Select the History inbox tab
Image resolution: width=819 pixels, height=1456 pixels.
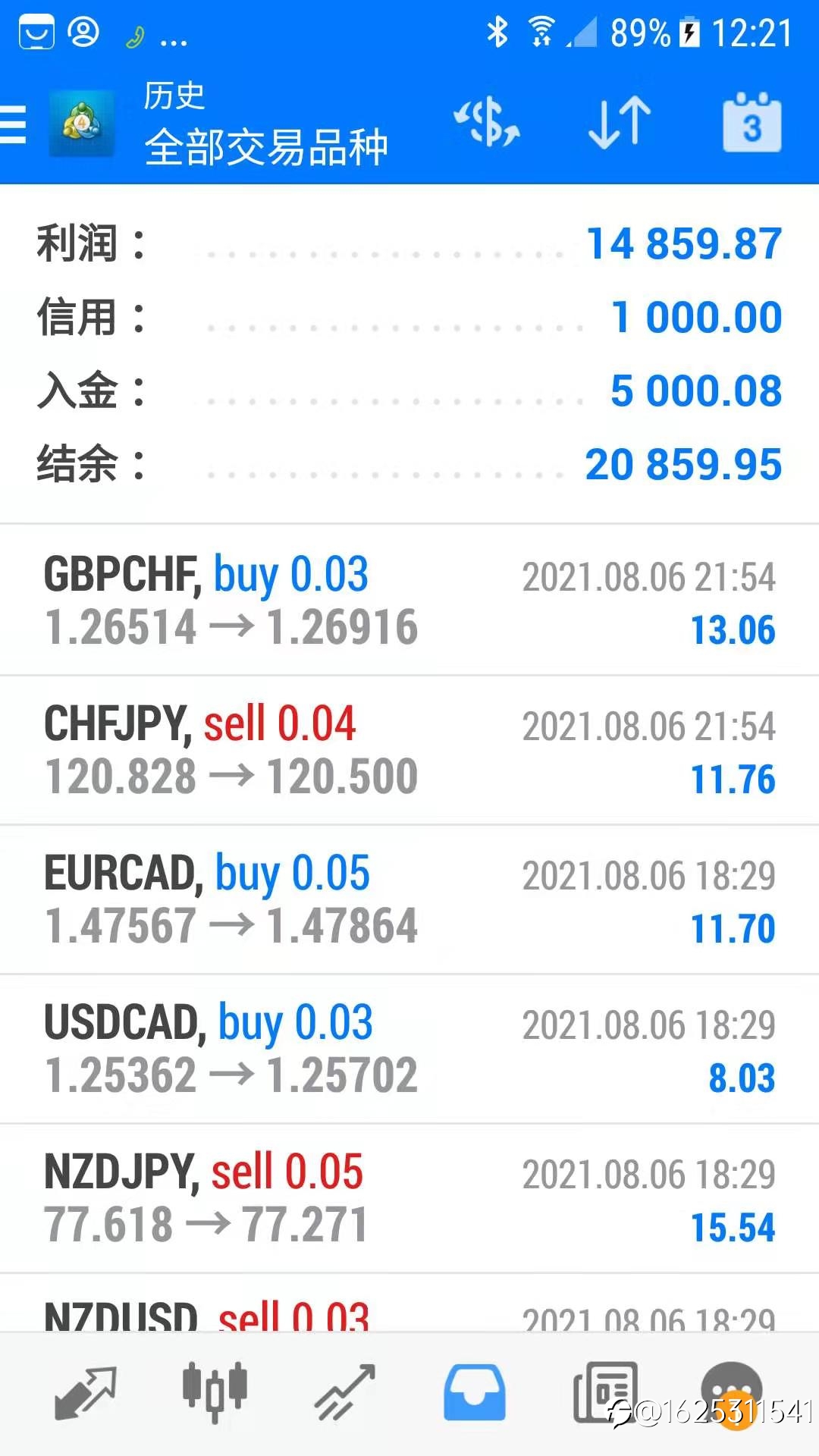click(x=475, y=1392)
